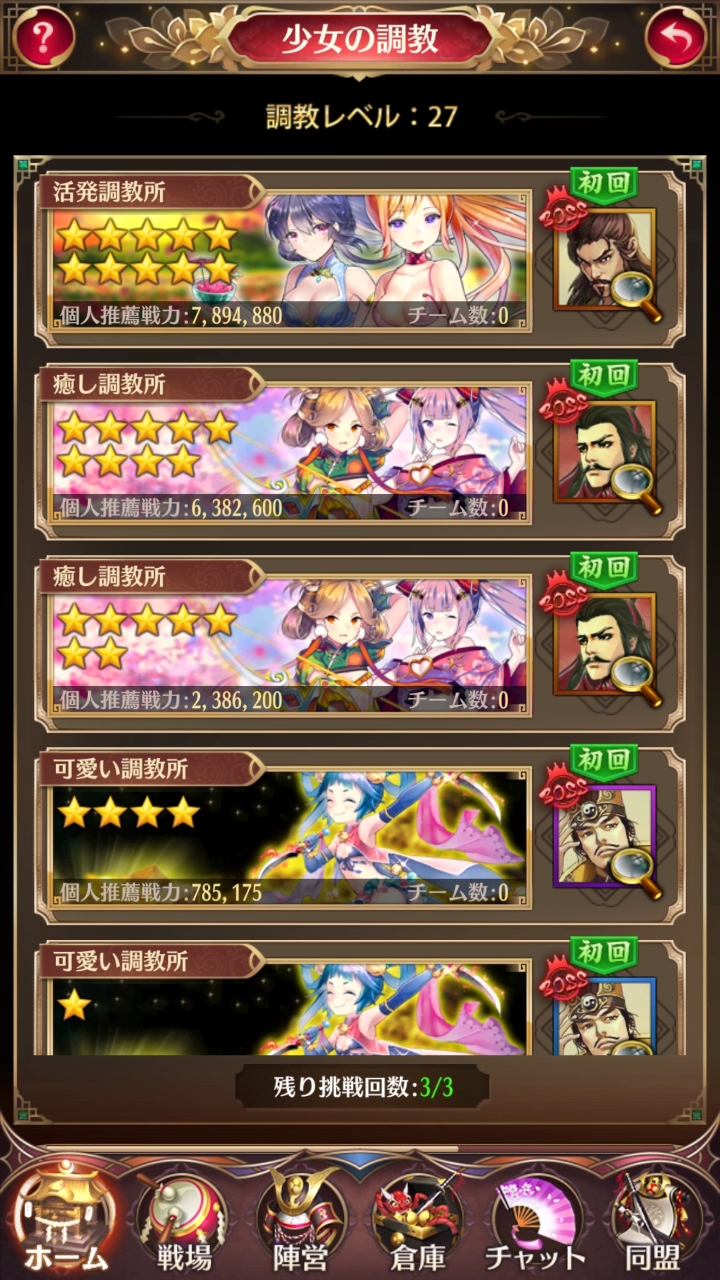Open the 陣営 tab
Screen dimensions: 720x1280
coord(301,1218)
